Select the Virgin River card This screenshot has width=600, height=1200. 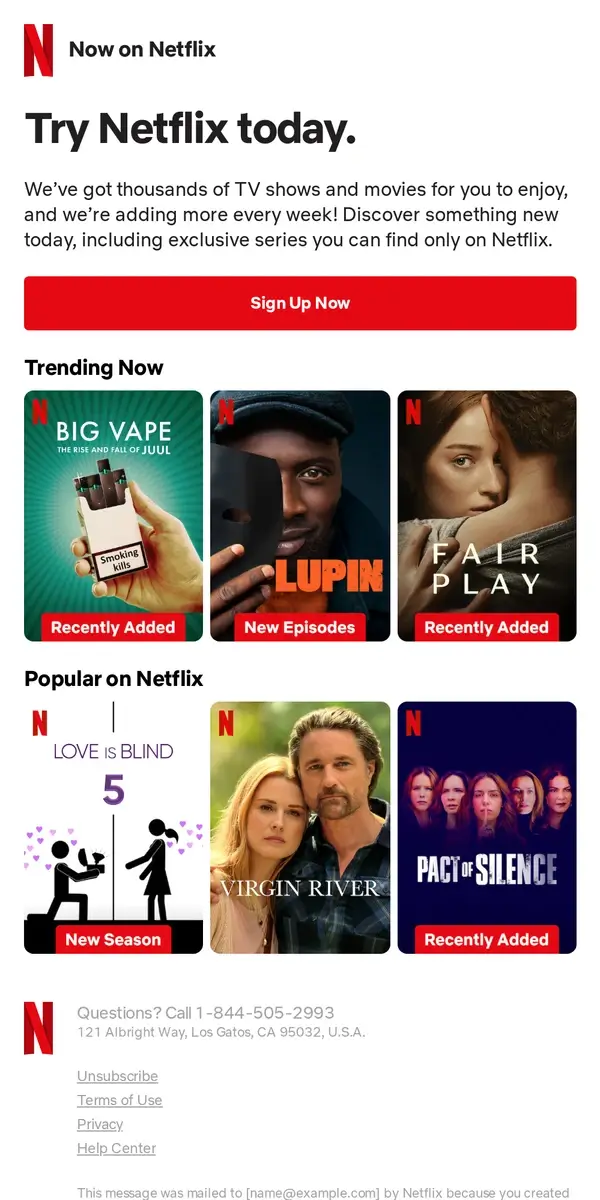pos(300,827)
